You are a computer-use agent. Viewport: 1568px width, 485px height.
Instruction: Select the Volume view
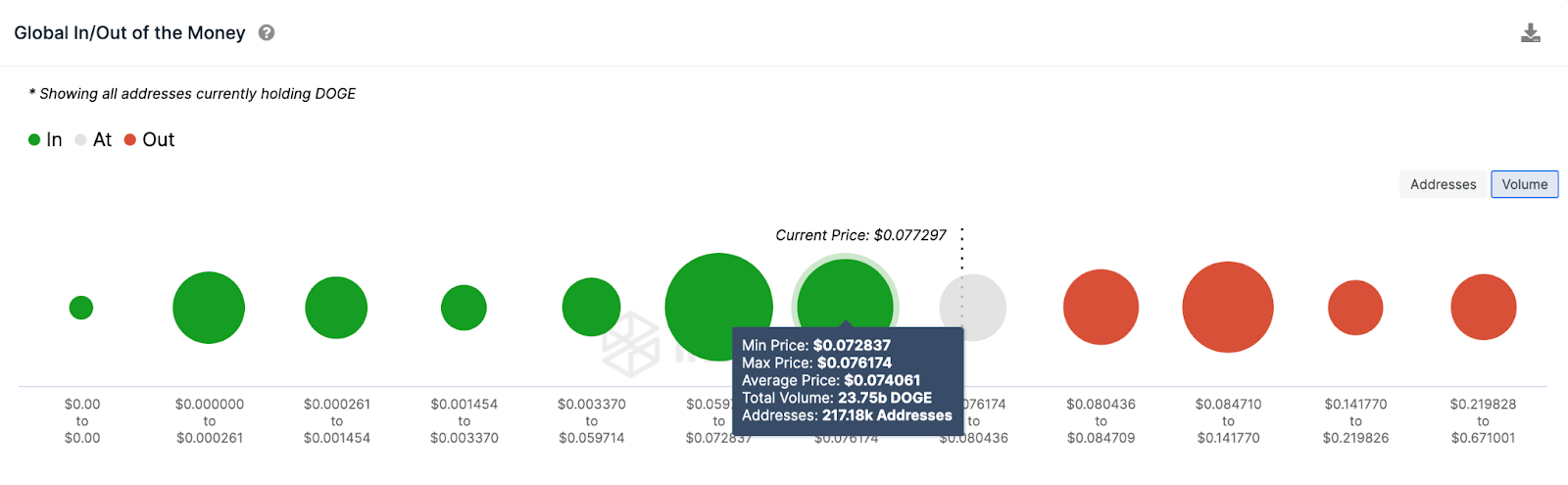point(1524,184)
